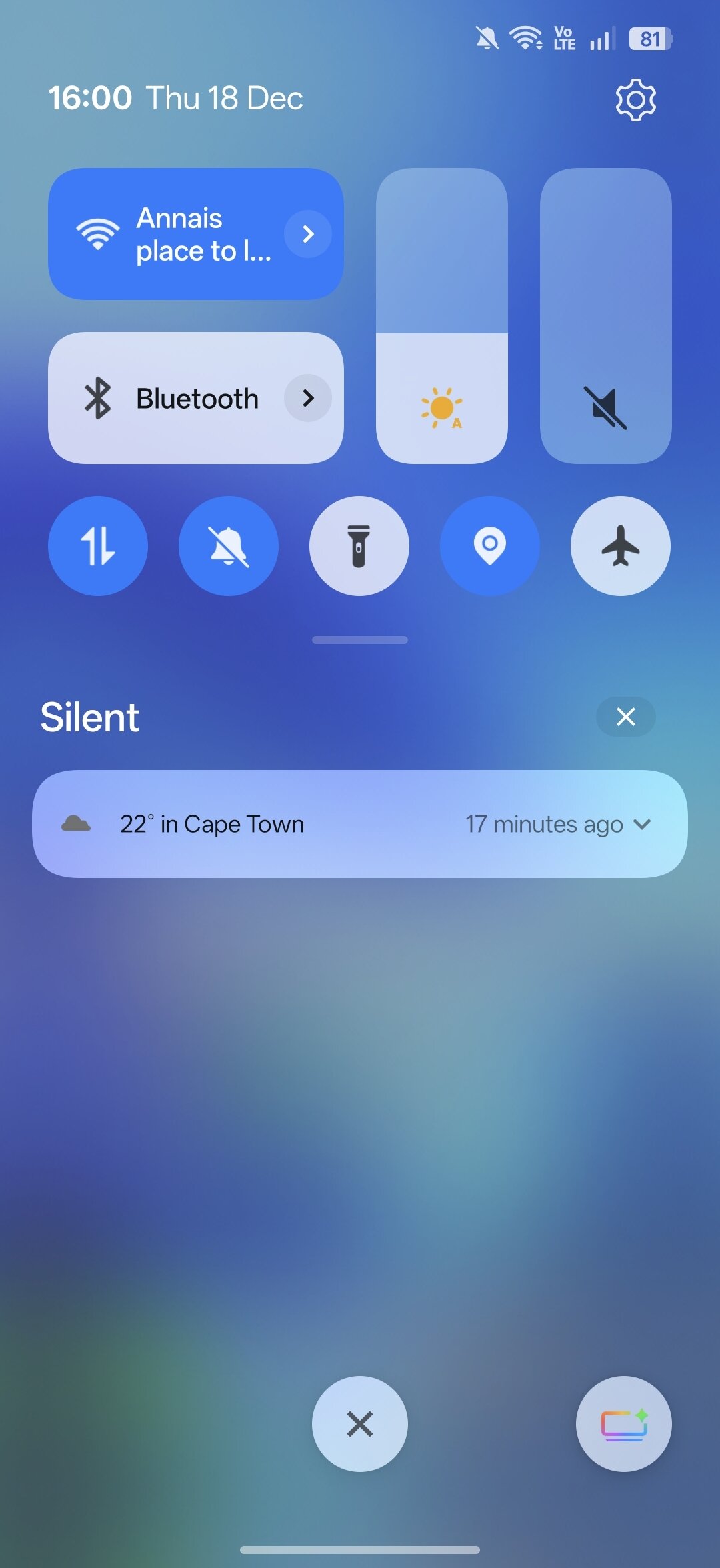The height and width of the screenshot is (1568, 720).
Task: Tap the muted volume slider
Action: click(x=605, y=316)
